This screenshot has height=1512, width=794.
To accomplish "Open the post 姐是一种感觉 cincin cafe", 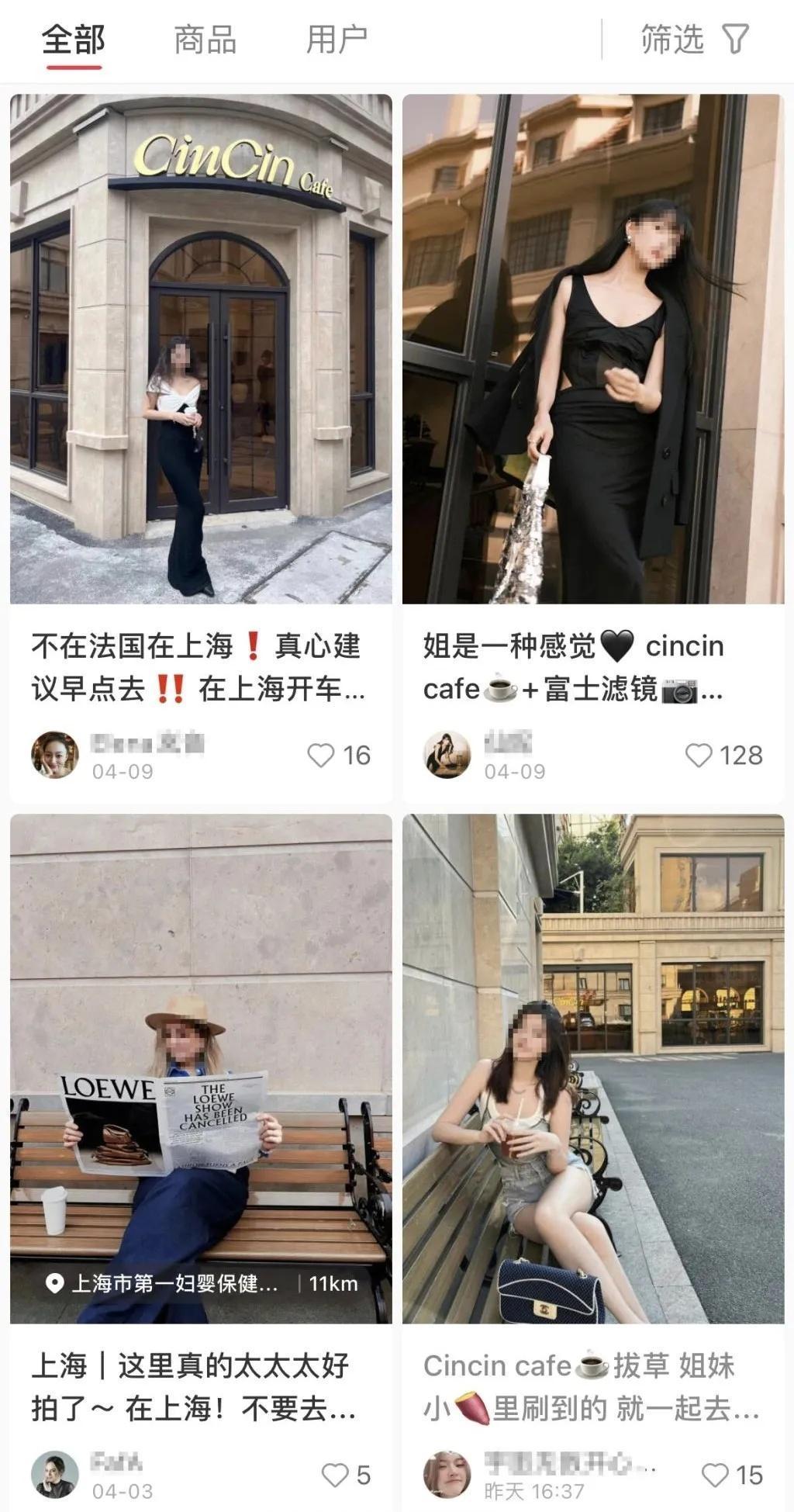I will [x=592, y=349].
